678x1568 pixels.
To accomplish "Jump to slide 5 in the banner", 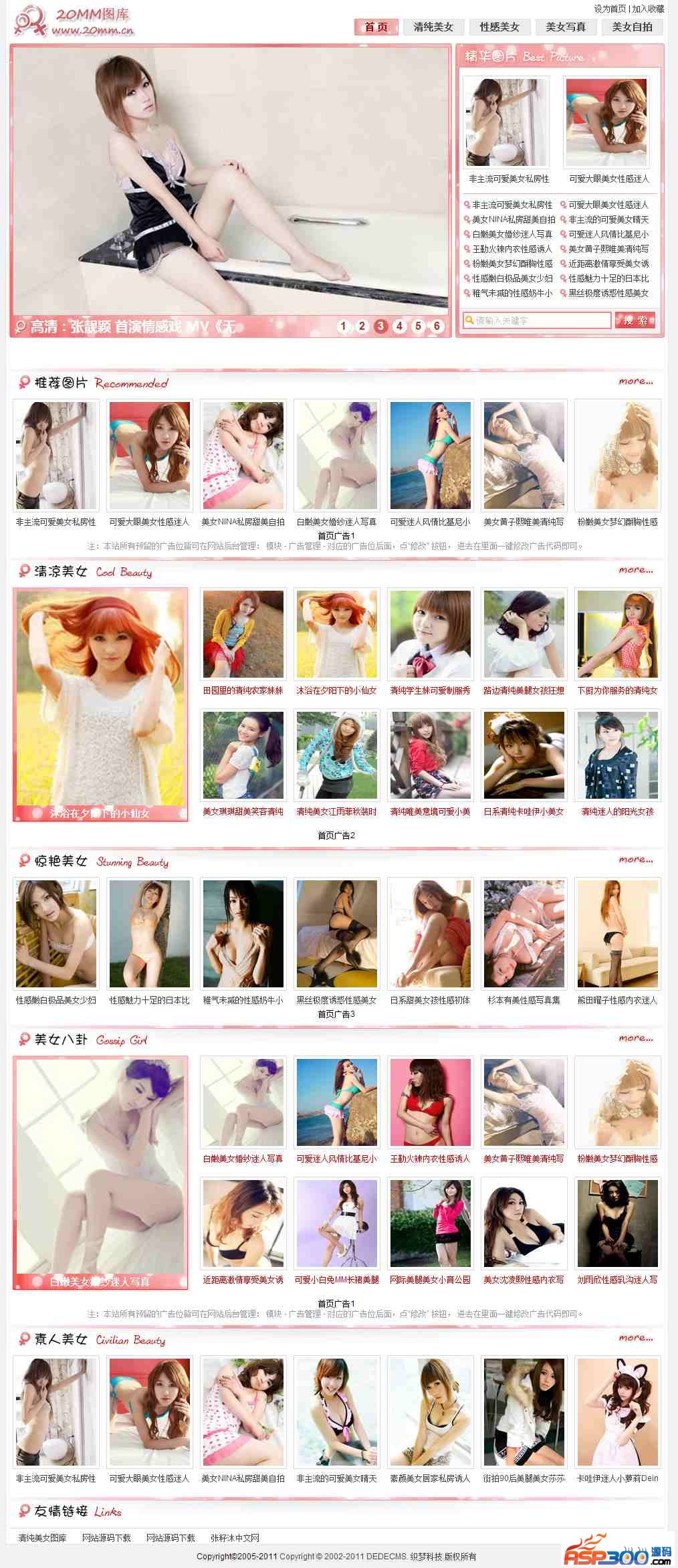I will tap(419, 326).
